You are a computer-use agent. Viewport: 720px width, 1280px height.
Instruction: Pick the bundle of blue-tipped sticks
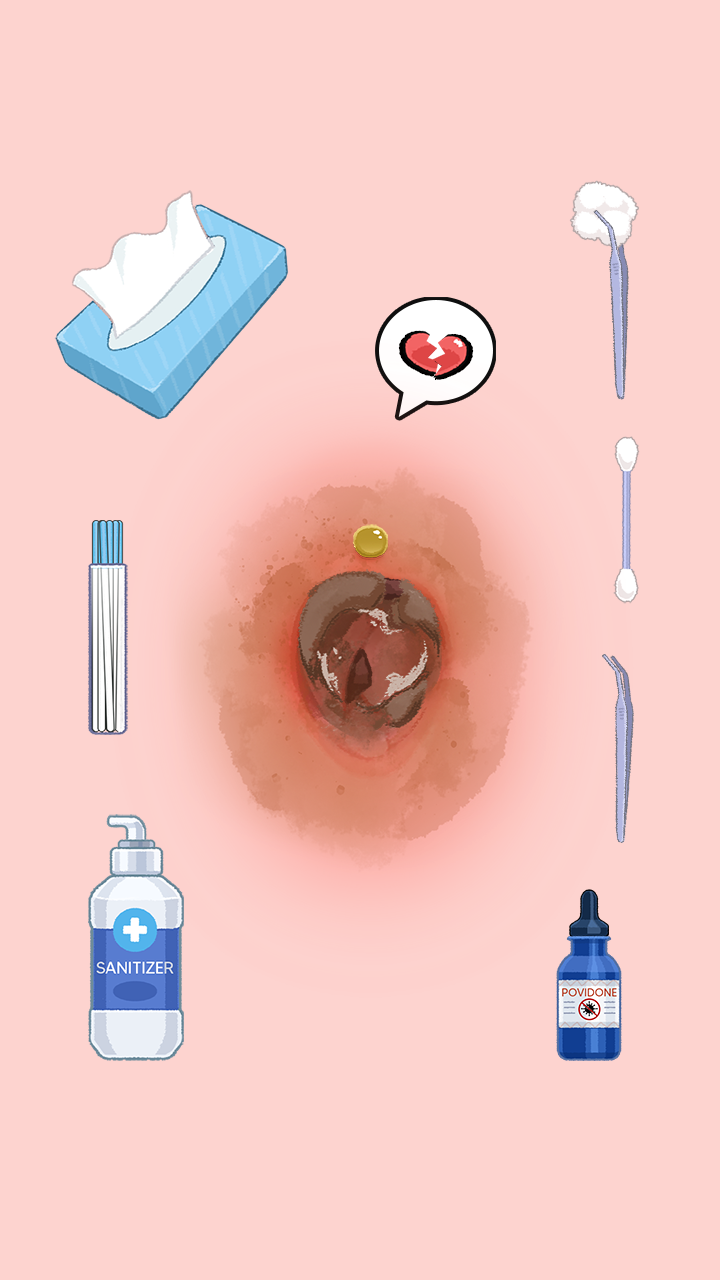point(108,628)
